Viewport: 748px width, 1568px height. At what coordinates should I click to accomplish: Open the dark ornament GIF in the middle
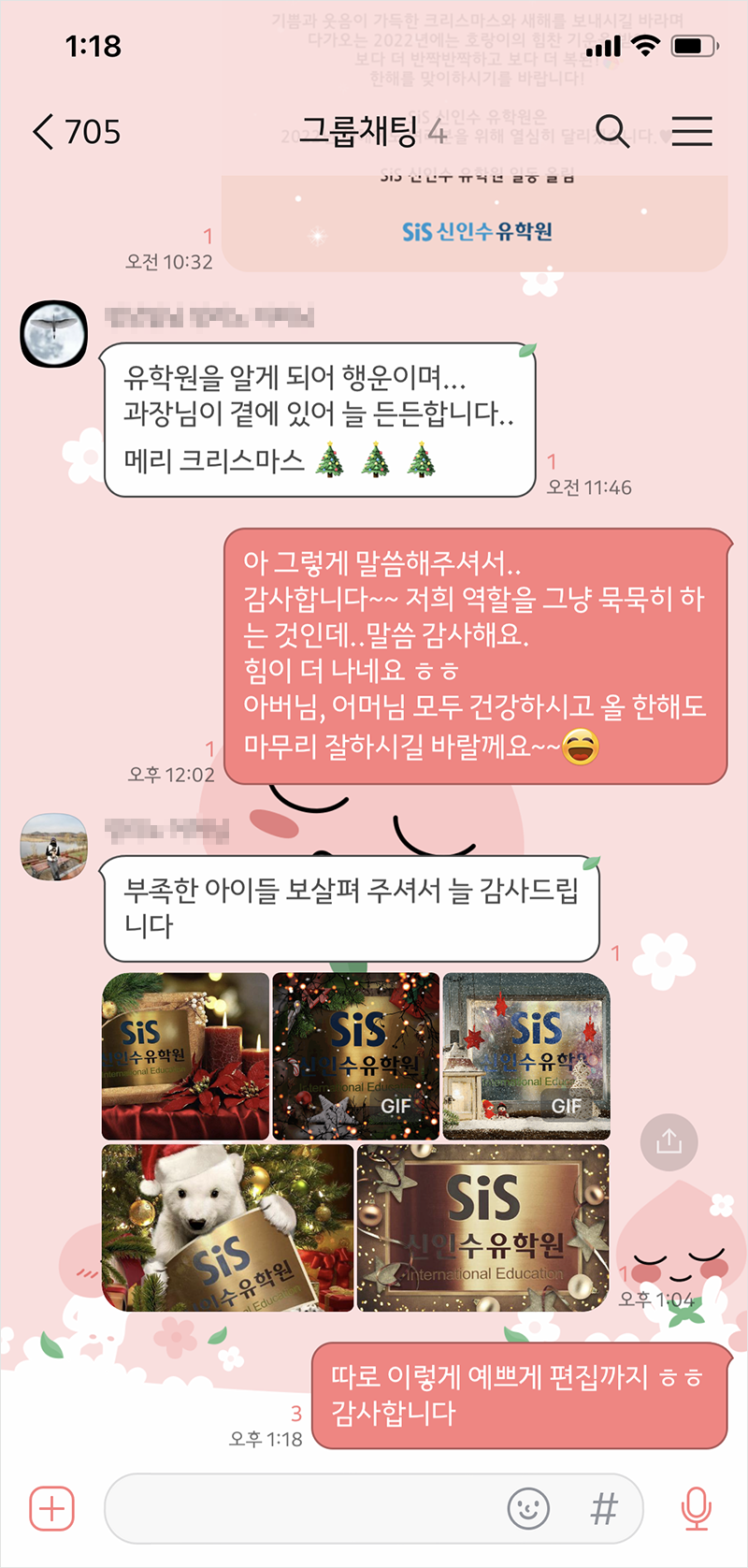pyautogui.click(x=355, y=1056)
